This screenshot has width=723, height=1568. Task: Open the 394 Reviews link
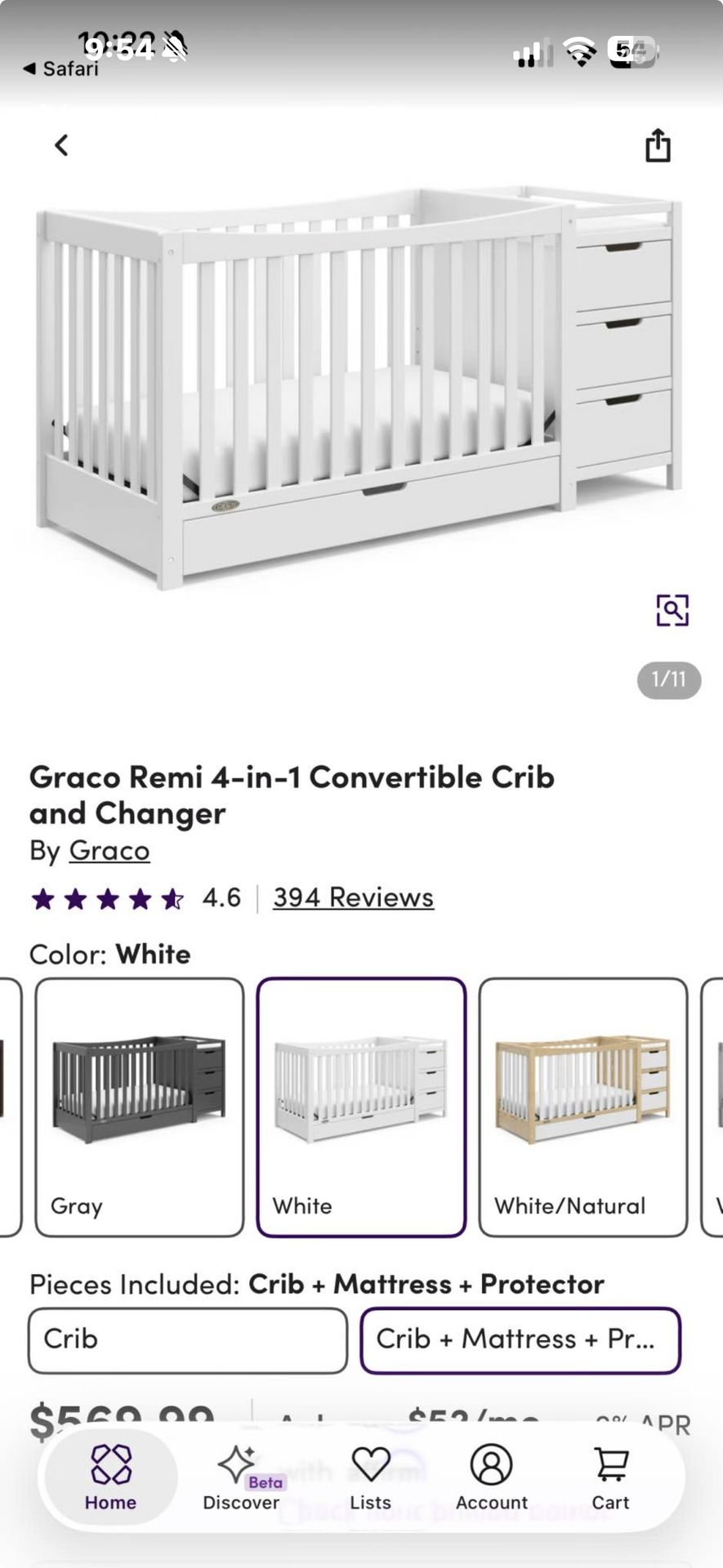tap(353, 898)
